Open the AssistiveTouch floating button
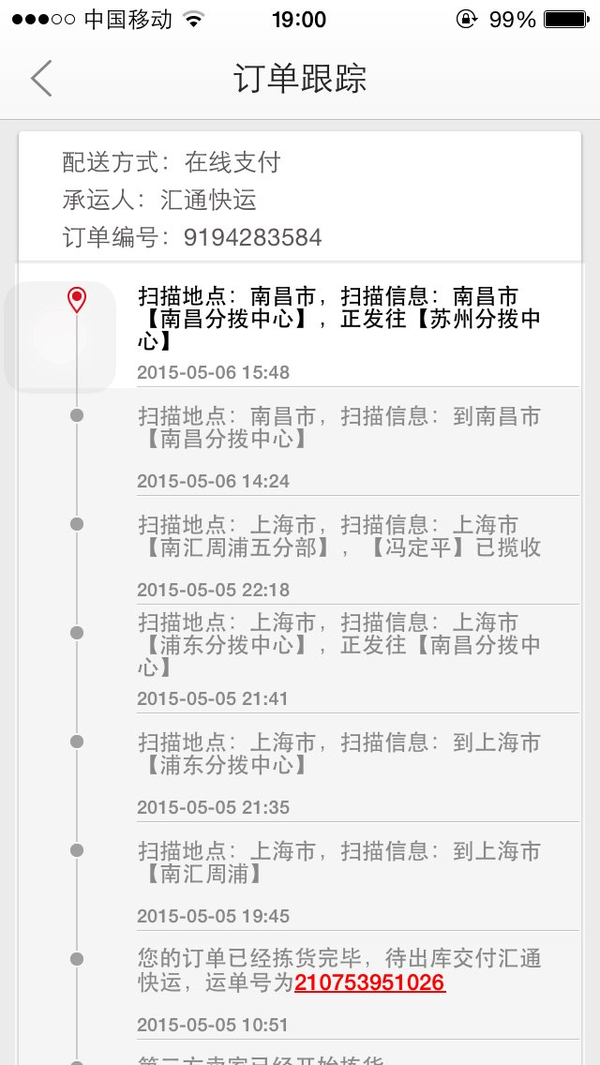 [59, 337]
